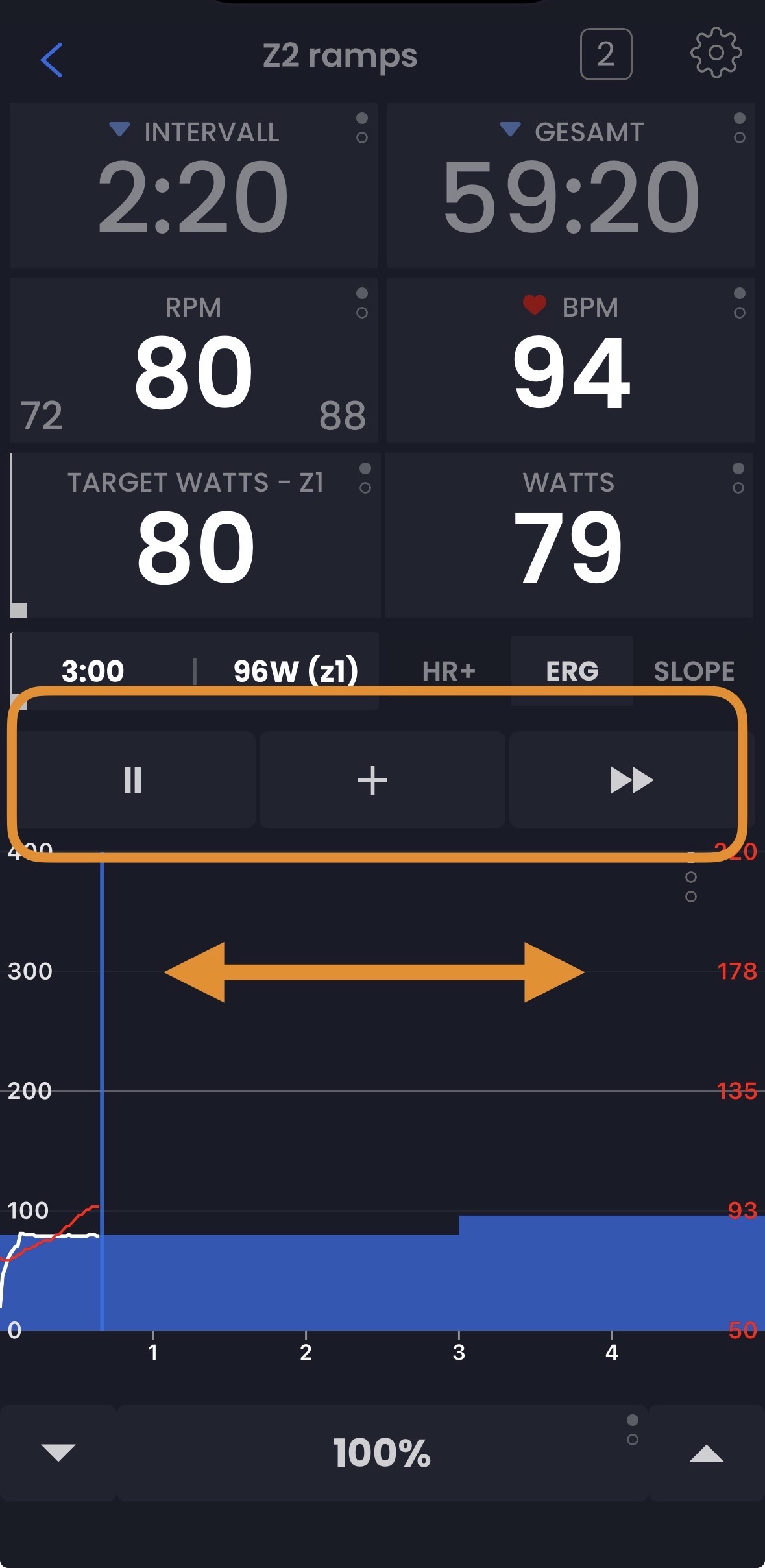Increase intensity with the up arrow
This screenshot has width=765, height=1568.
(706, 1453)
